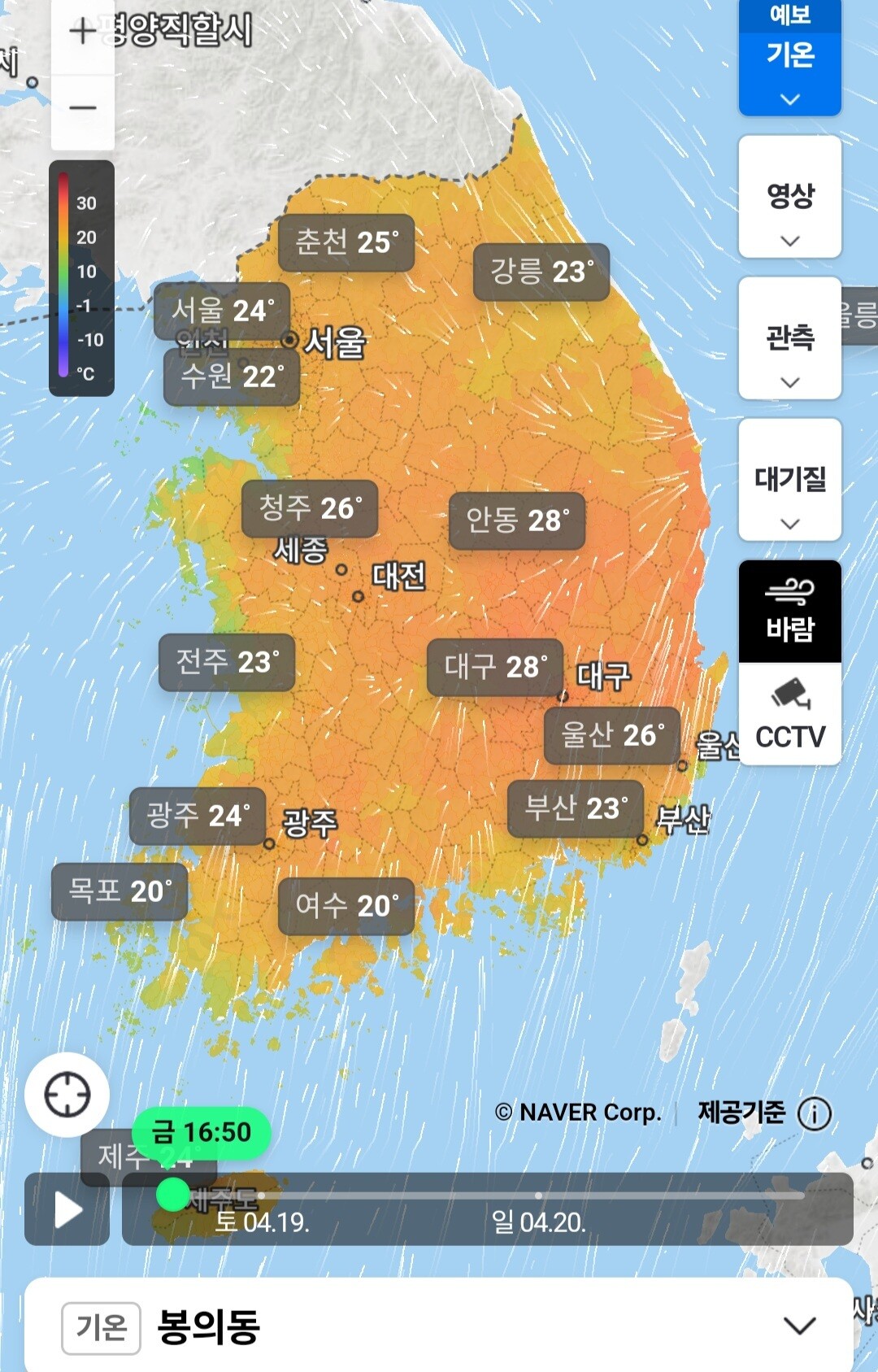Center map on current location
The image size is (878, 1372).
67,1095
